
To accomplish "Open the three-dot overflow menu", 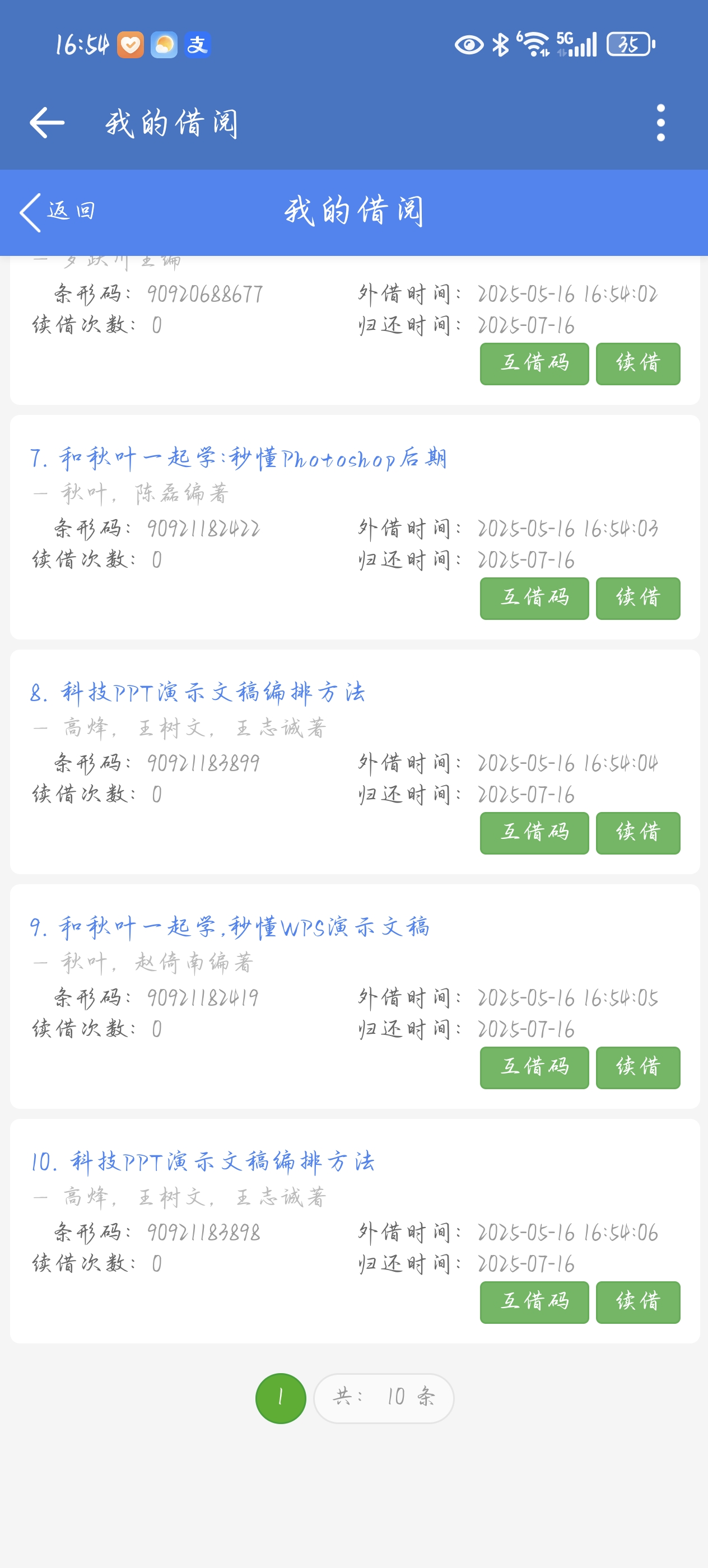I will coord(660,122).
